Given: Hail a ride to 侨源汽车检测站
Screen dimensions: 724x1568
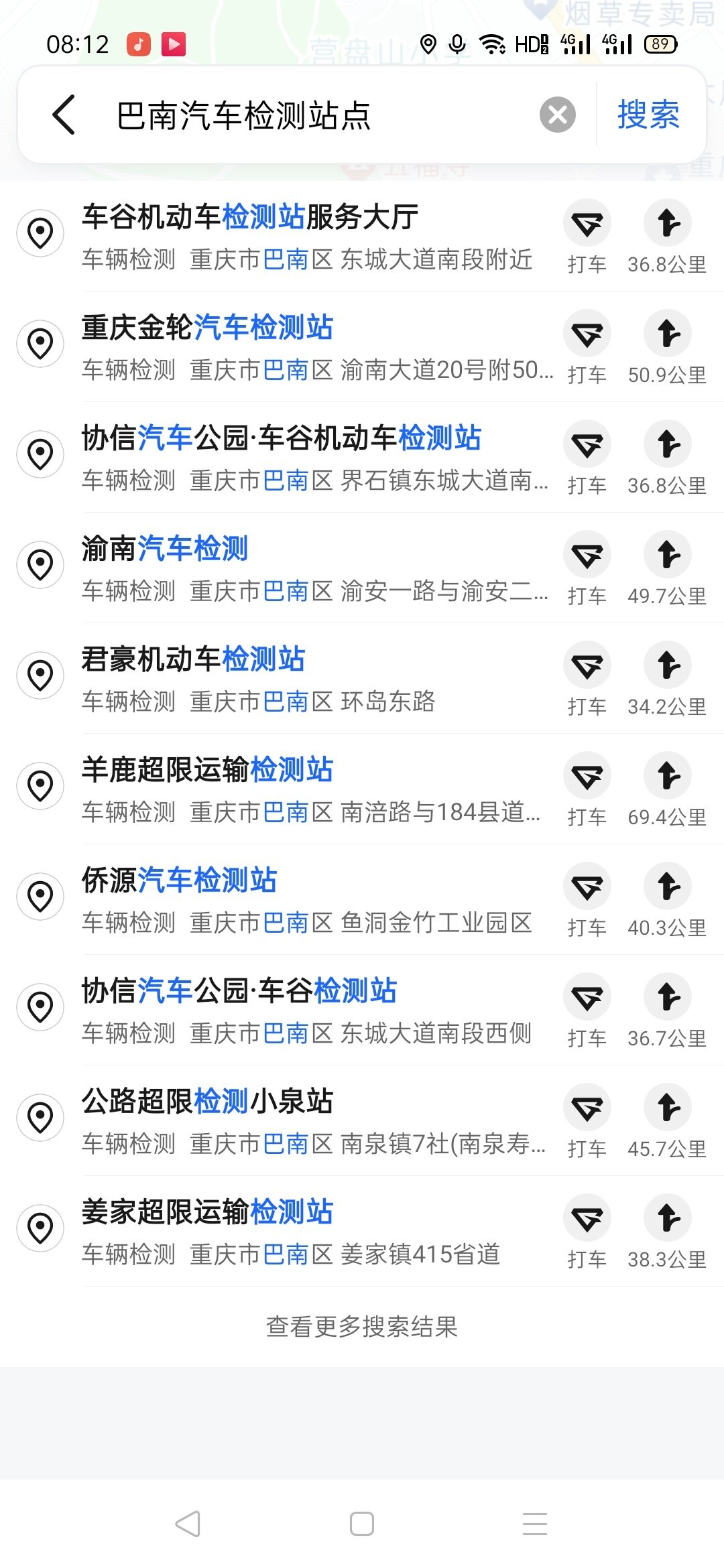Looking at the screenshot, I should (x=587, y=899).
